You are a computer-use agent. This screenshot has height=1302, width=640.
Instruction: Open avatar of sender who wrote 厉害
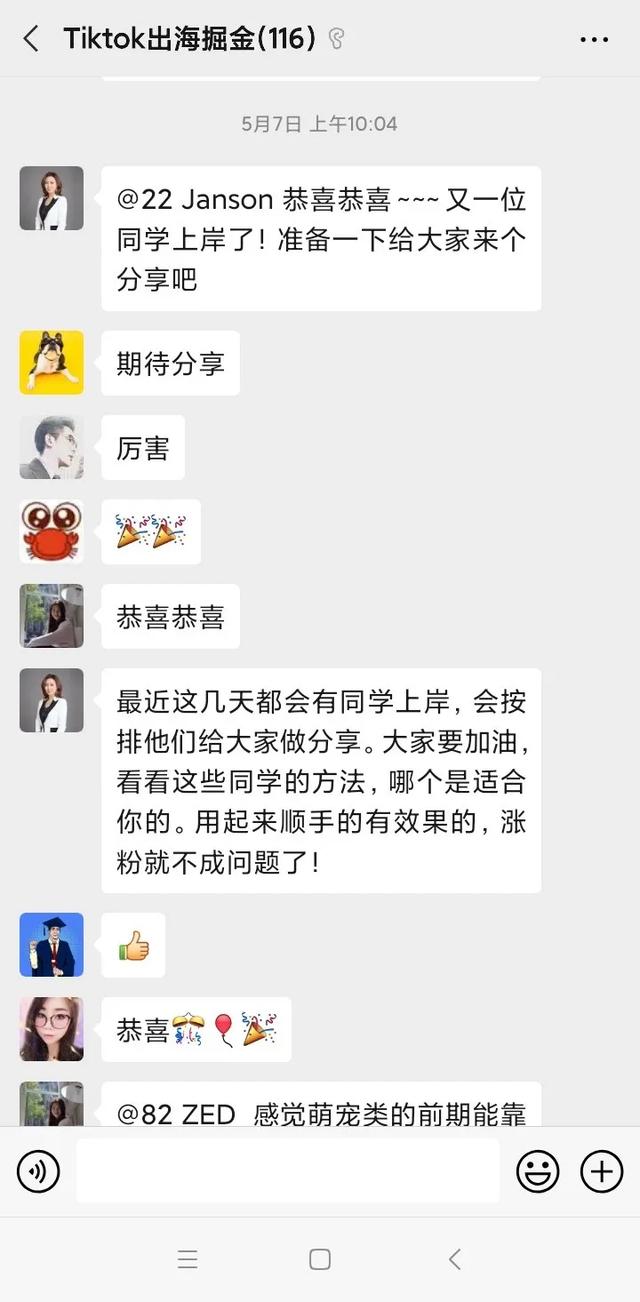(52, 447)
